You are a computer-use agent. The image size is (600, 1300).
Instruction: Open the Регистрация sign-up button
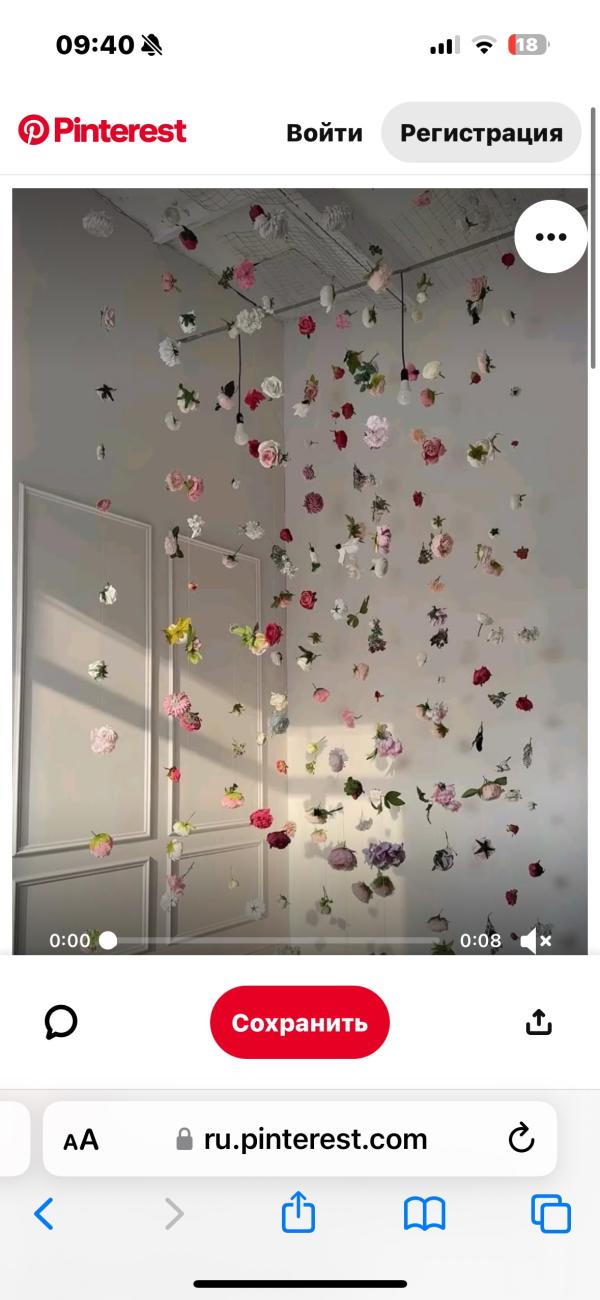point(481,133)
